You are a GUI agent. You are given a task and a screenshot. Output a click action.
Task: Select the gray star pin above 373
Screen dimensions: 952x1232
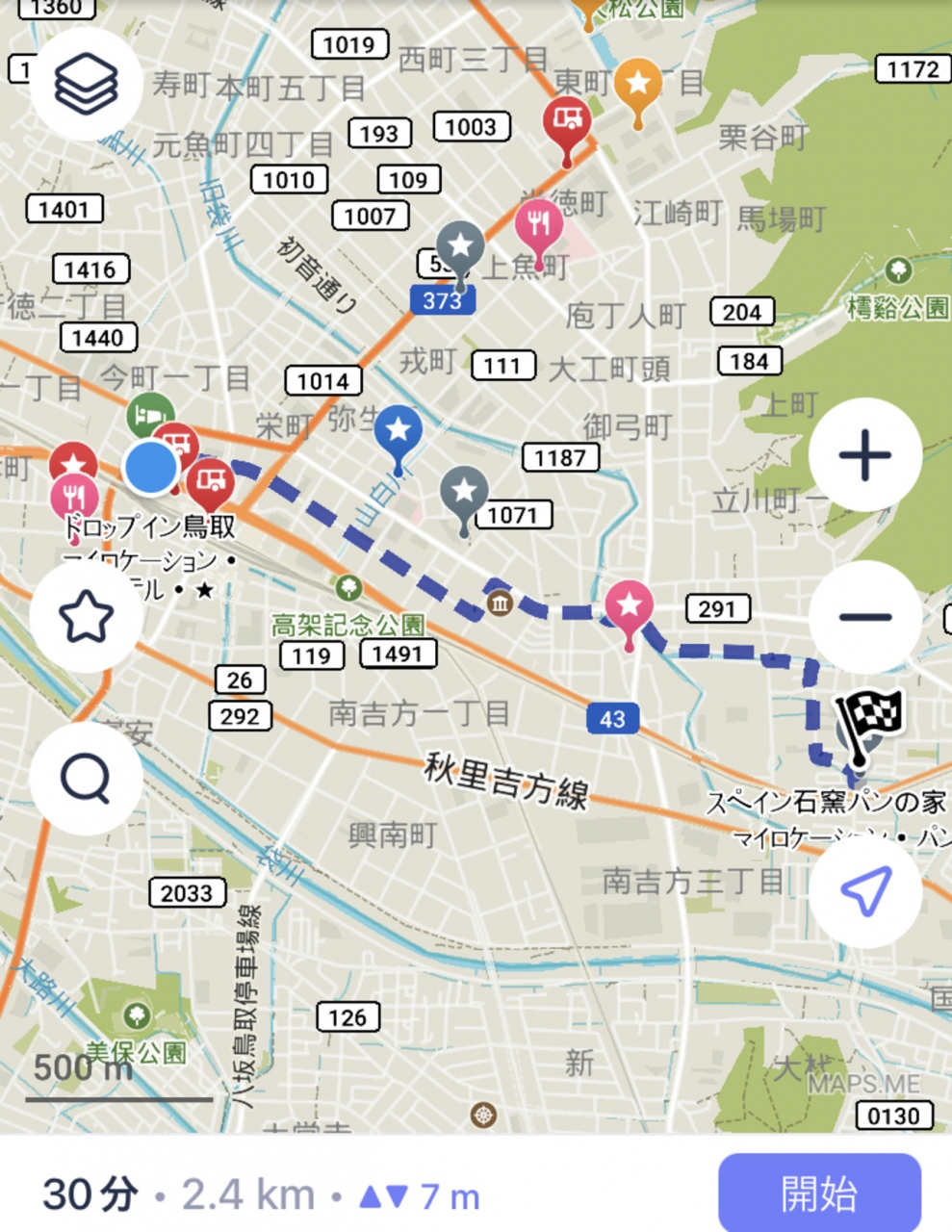(461, 245)
